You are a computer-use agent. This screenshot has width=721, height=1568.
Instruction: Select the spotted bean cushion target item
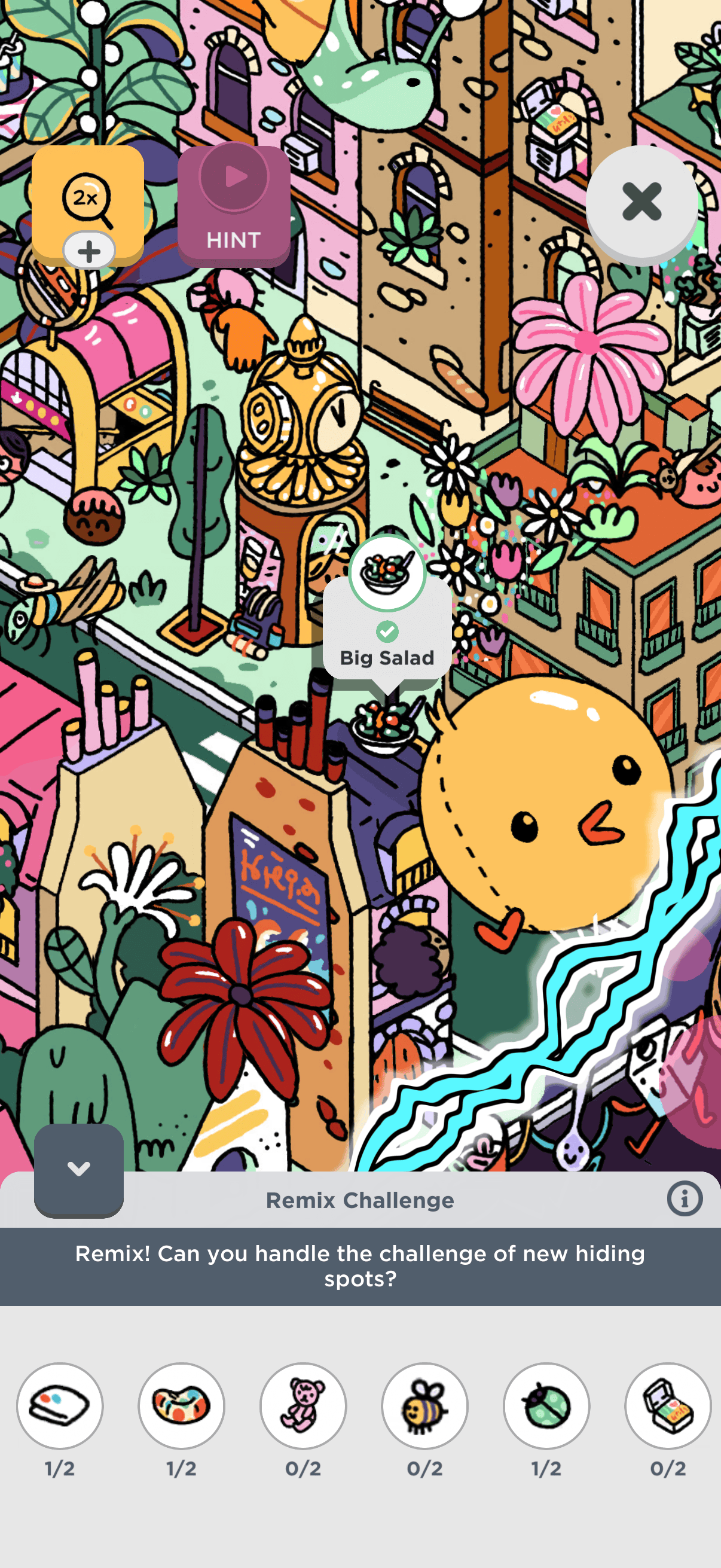coord(181,1405)
